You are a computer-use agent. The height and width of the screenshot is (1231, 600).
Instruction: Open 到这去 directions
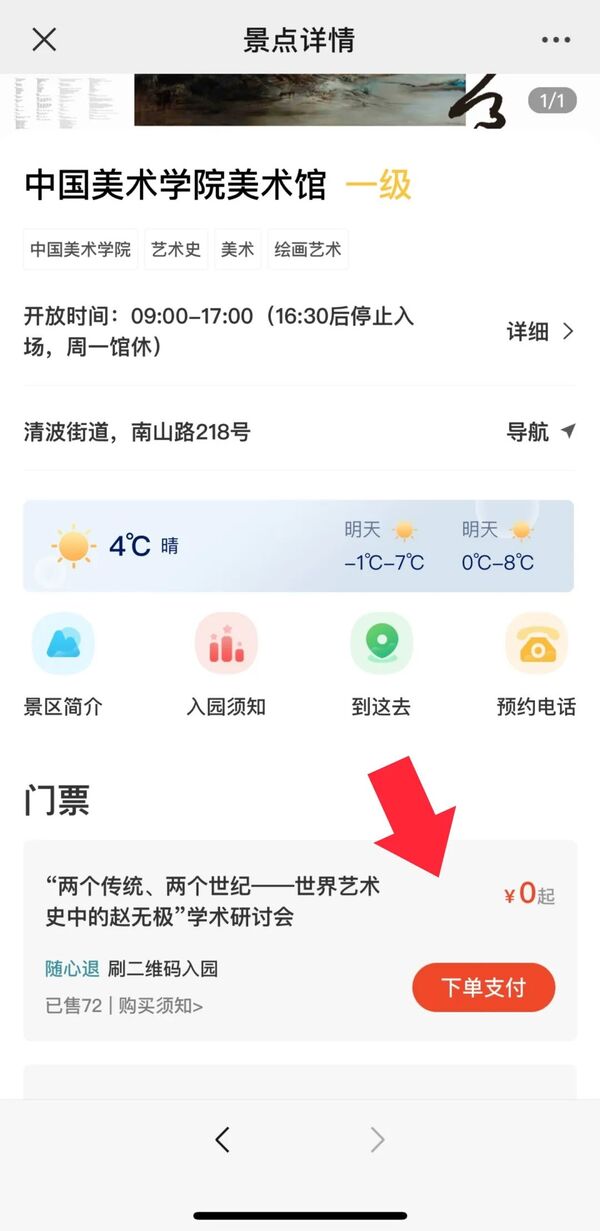tap(381, 665)
